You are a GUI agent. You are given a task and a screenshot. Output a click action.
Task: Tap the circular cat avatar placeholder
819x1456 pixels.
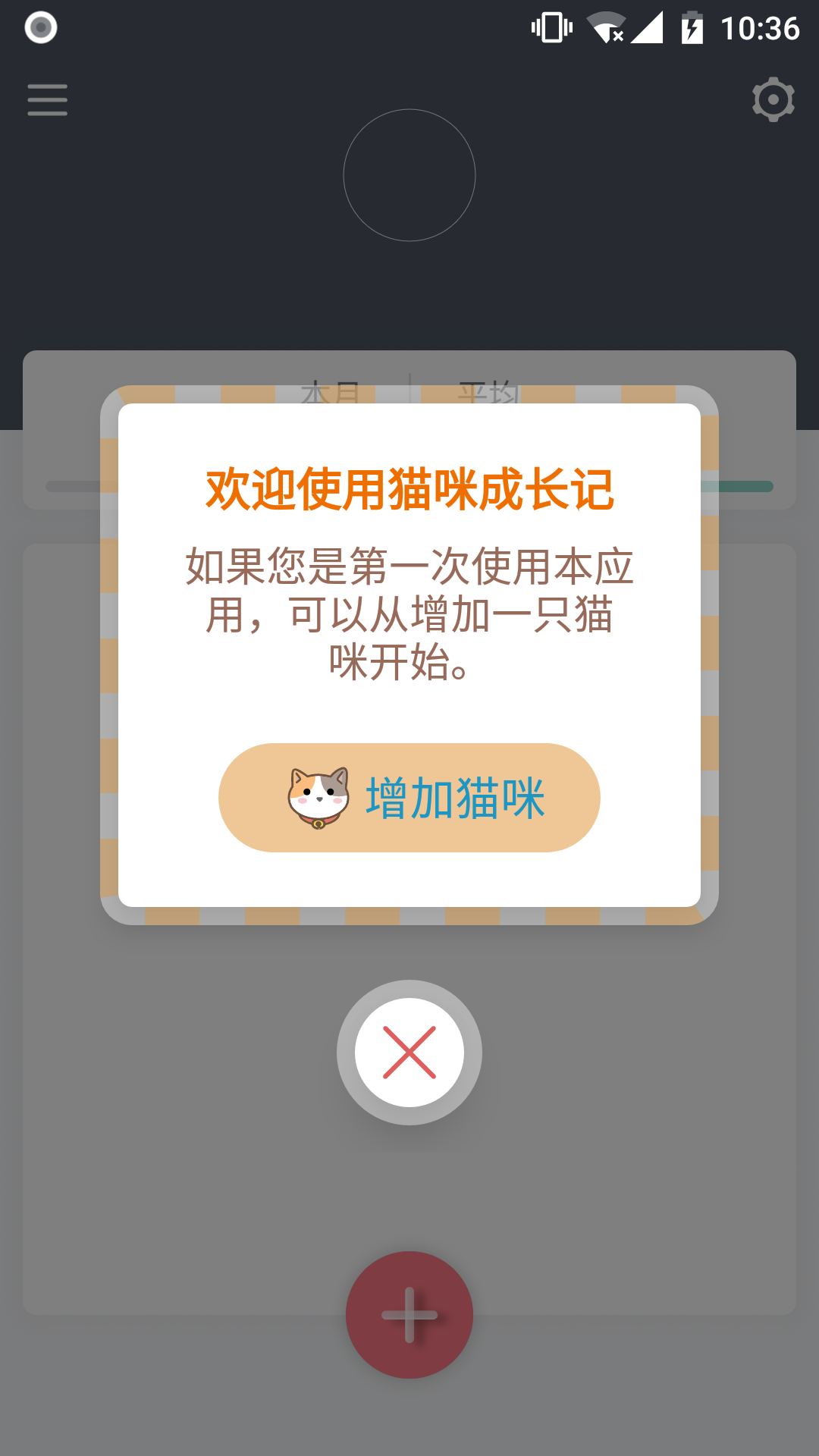click(409, 175)
